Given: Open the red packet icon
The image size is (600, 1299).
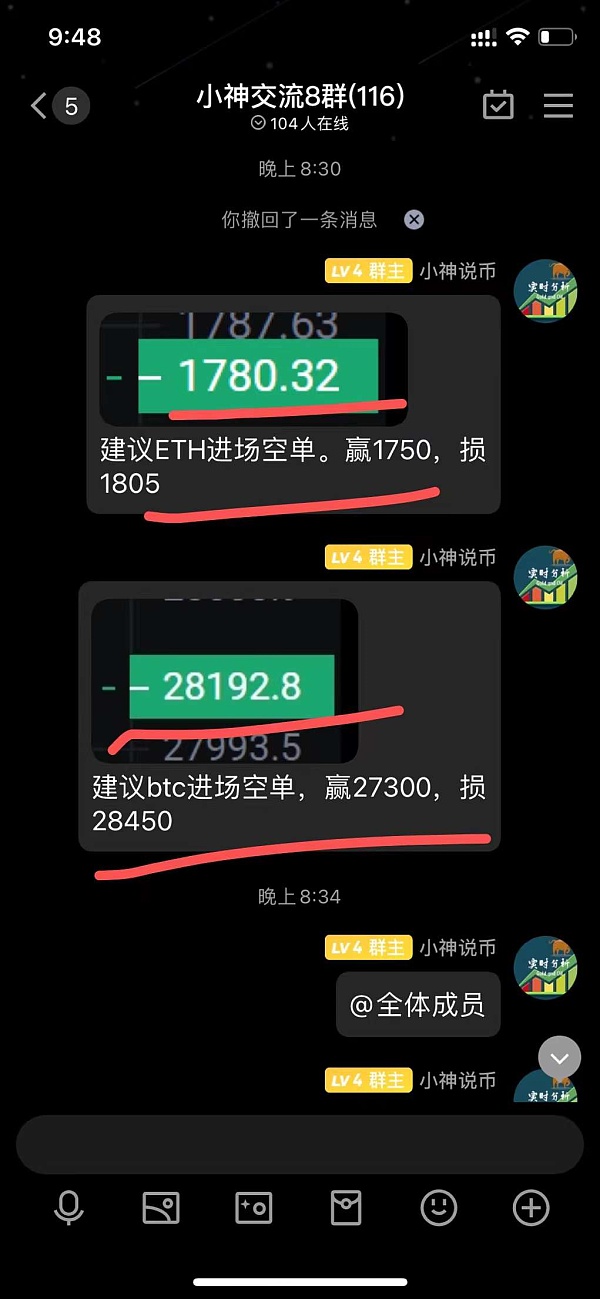Looking at the screenshot, I should (x=346, y=1209).
